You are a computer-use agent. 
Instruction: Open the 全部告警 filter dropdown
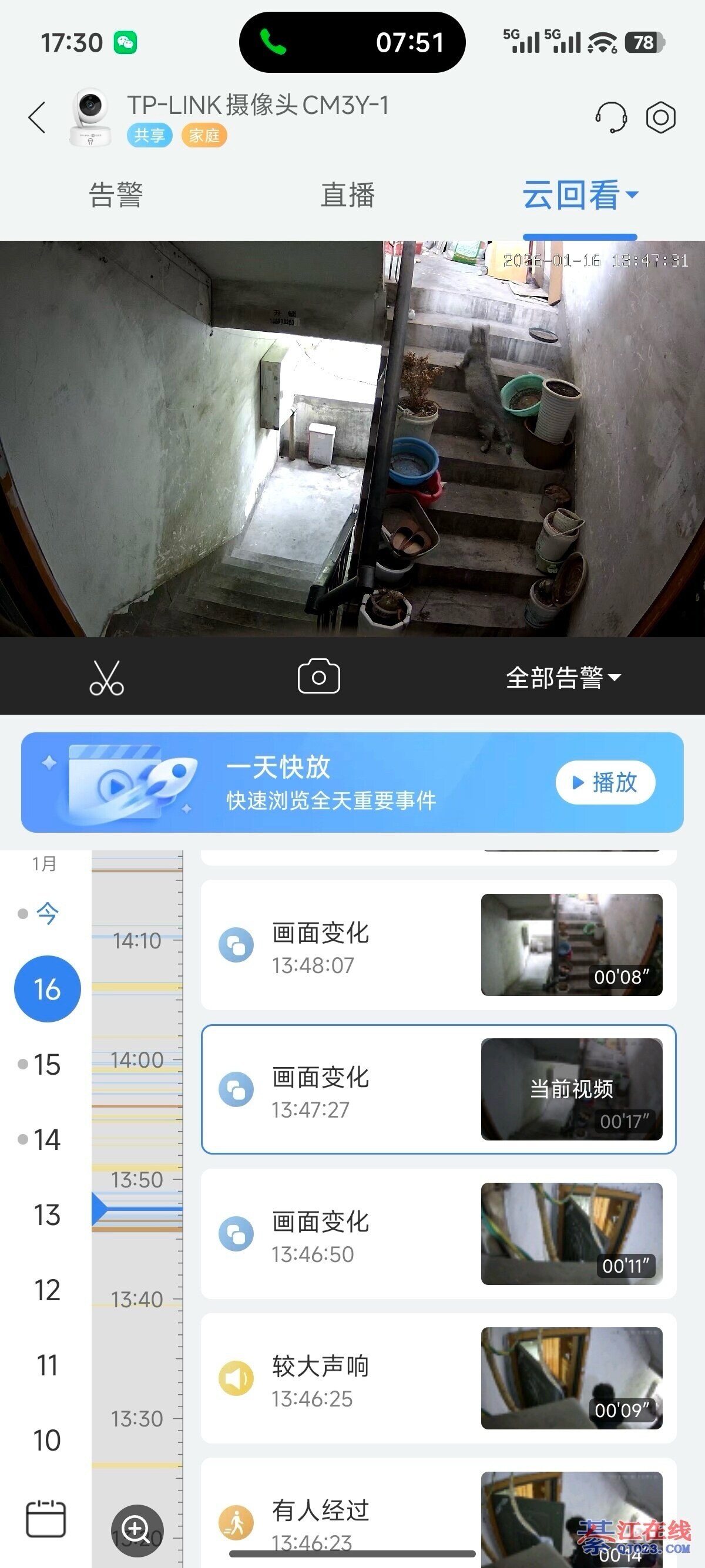[x=563, y=678]
